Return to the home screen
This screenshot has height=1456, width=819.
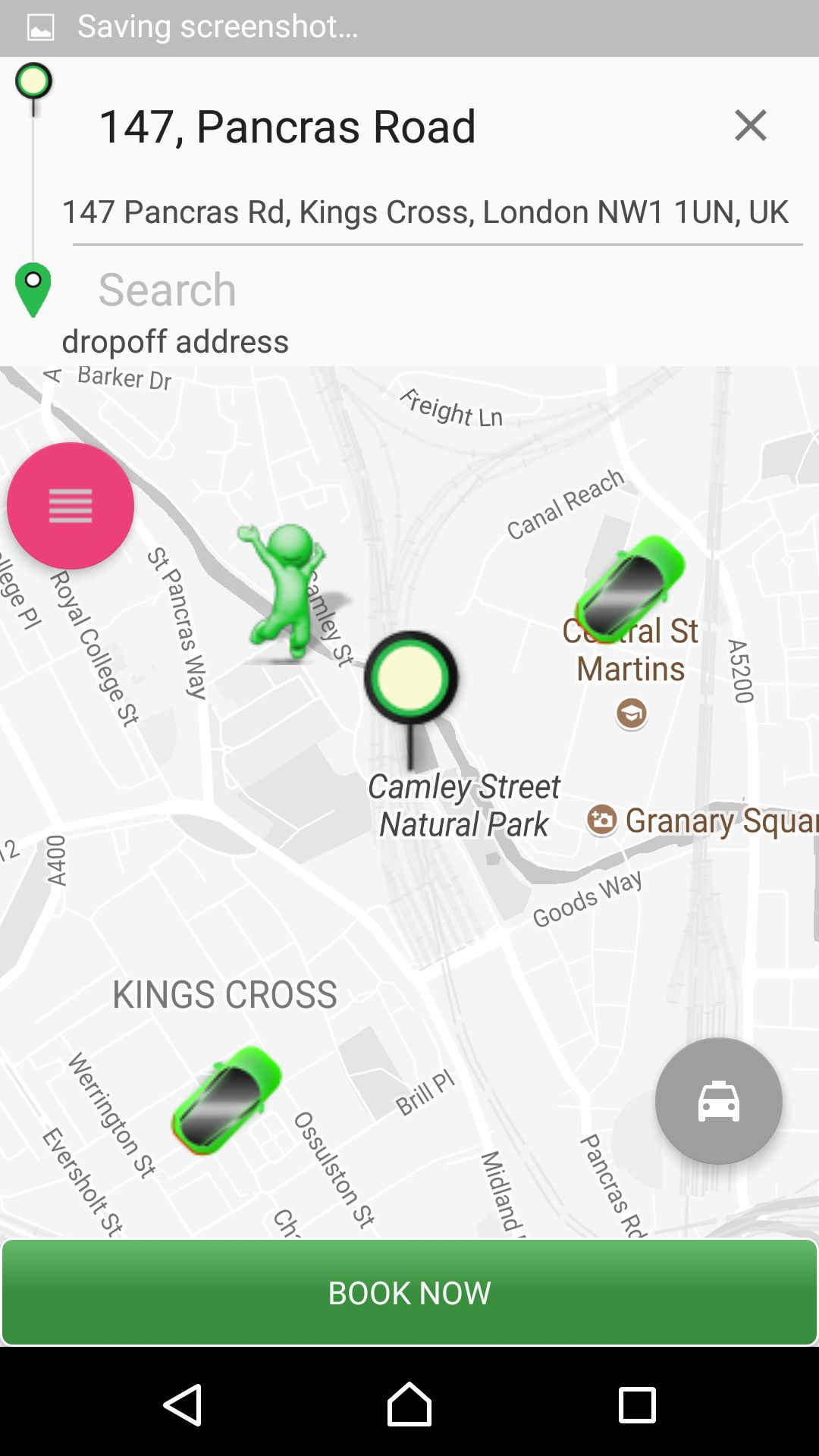click(x=409, y=1405)
